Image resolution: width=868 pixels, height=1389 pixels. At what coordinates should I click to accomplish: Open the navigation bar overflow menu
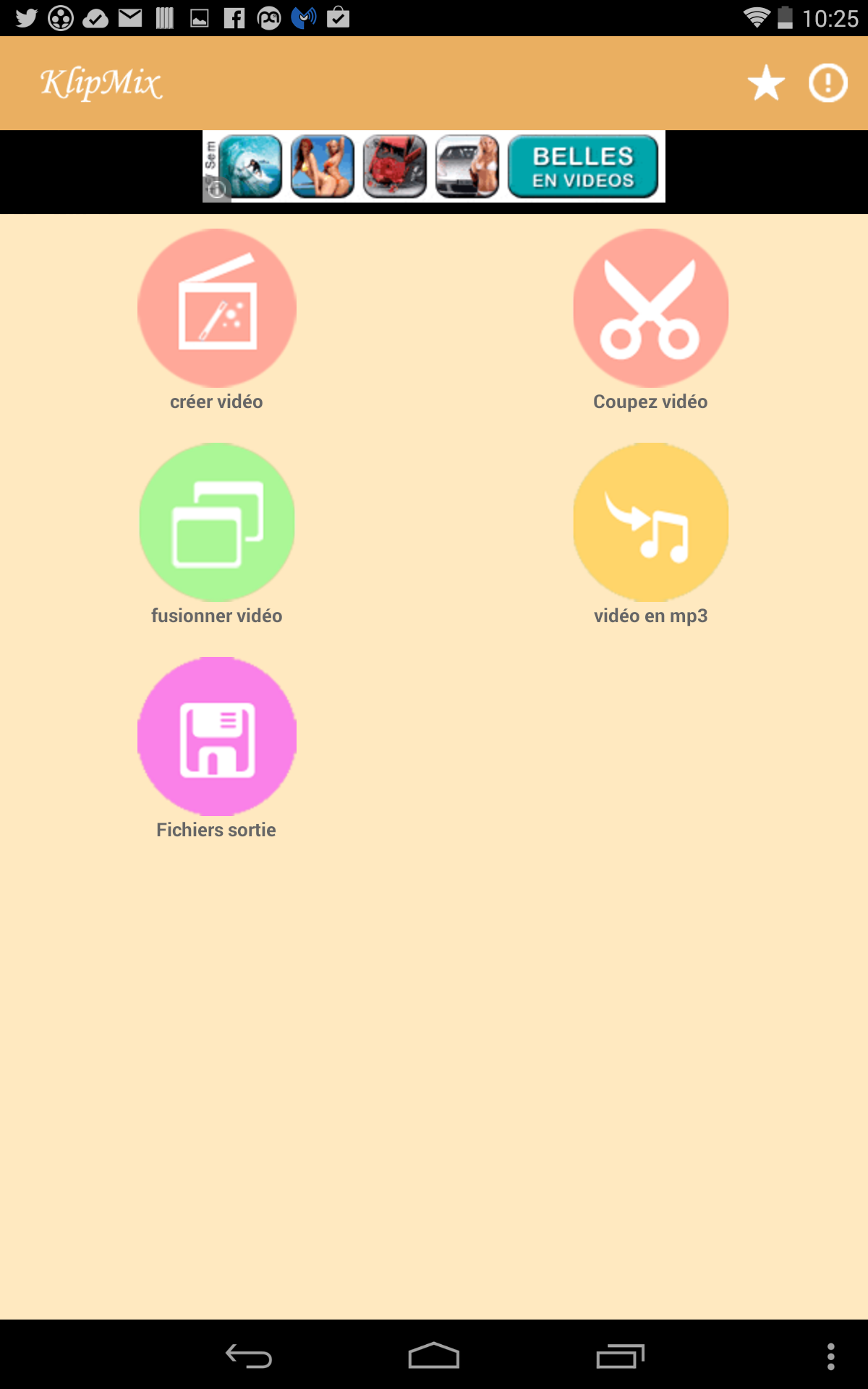click(830, 1356)
